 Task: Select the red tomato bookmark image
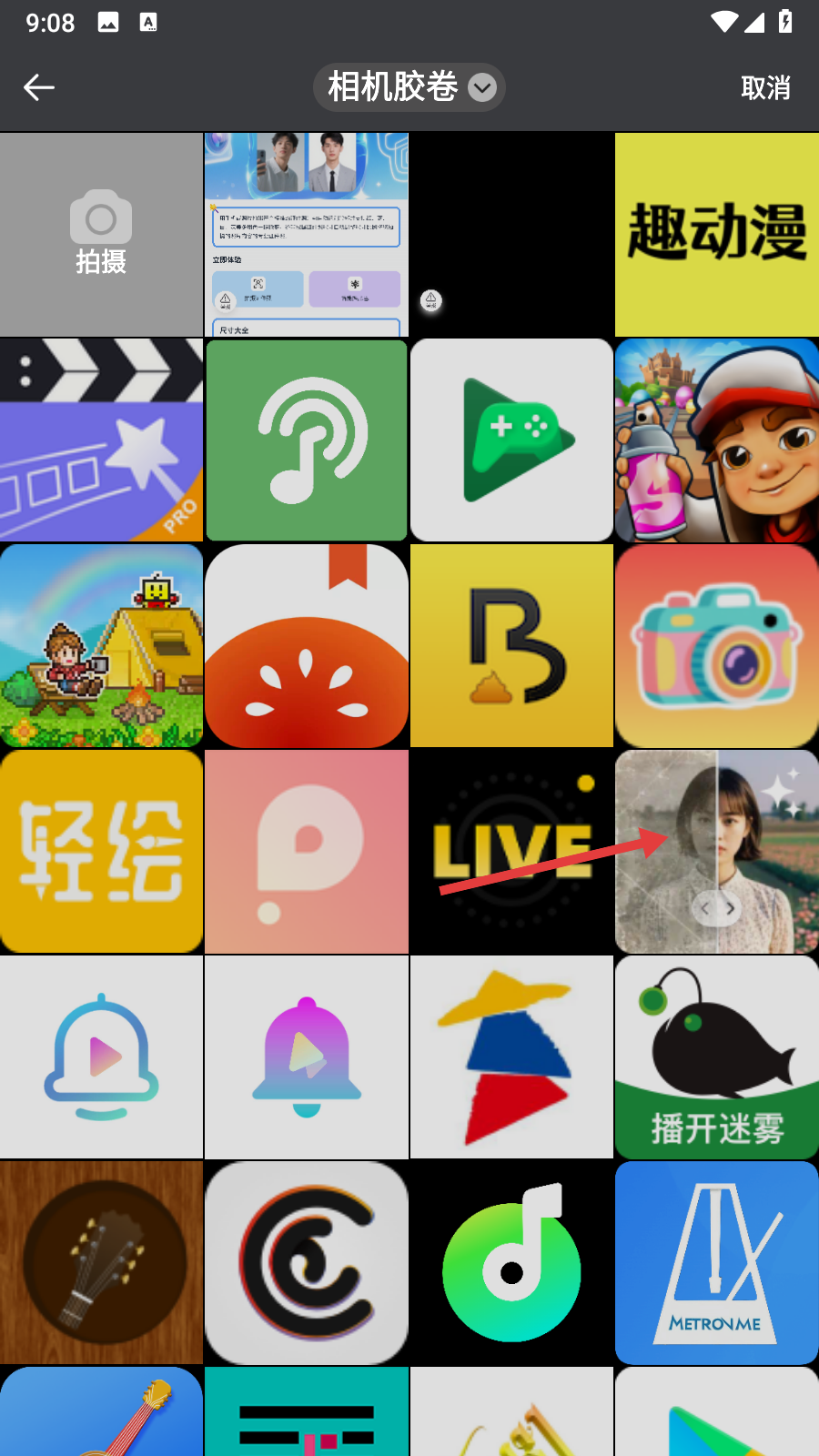click(307, 646)
